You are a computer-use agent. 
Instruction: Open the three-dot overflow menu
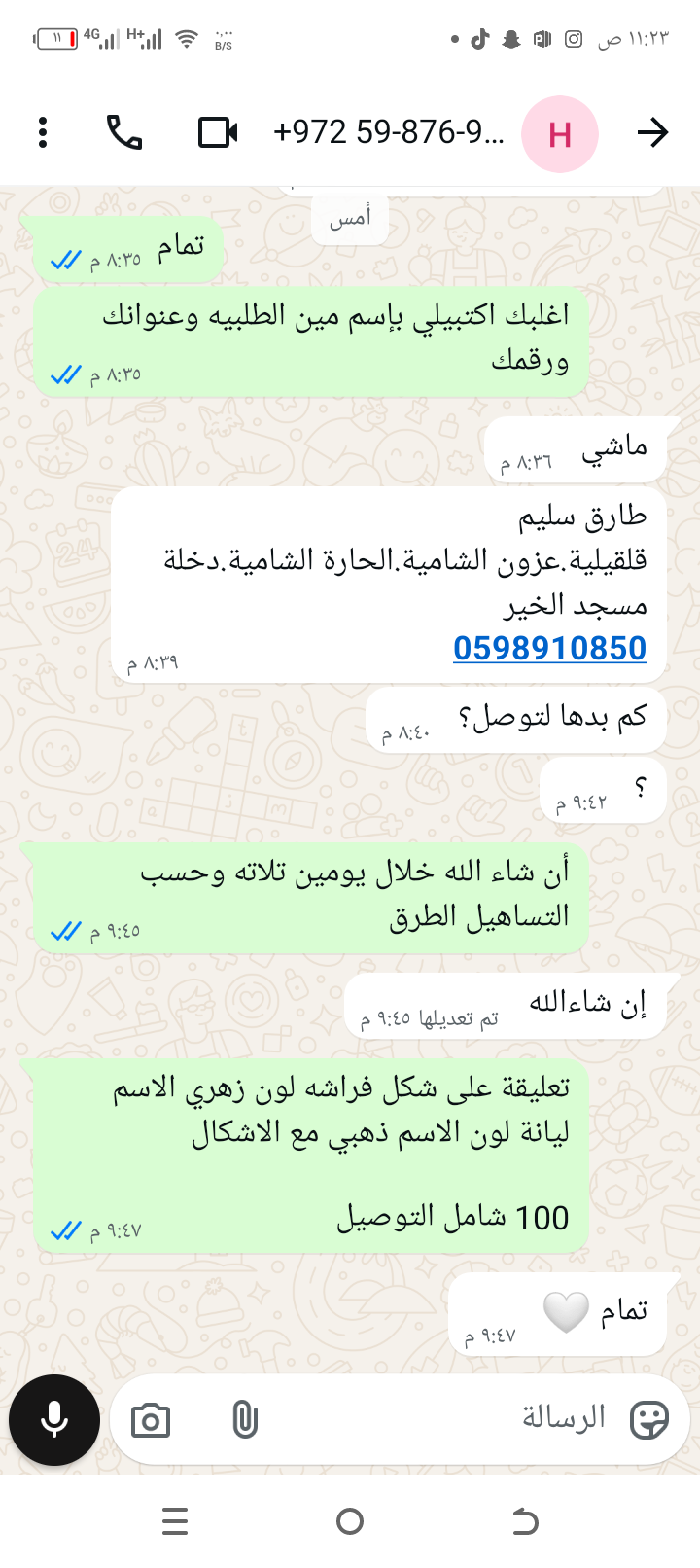tap(43, 132)
